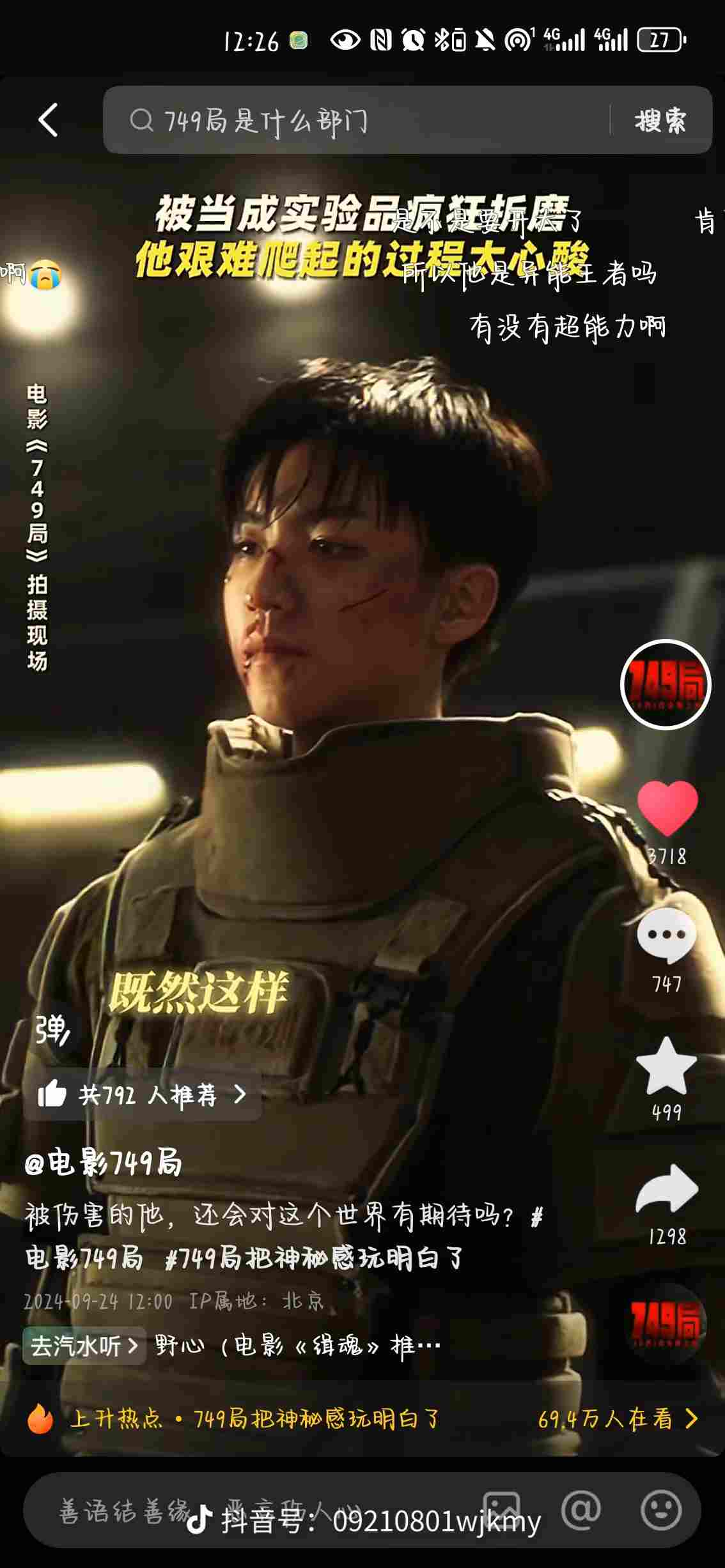Mention someone with the @ icon
This screenshot has width=725, height=1568.
581,1509
